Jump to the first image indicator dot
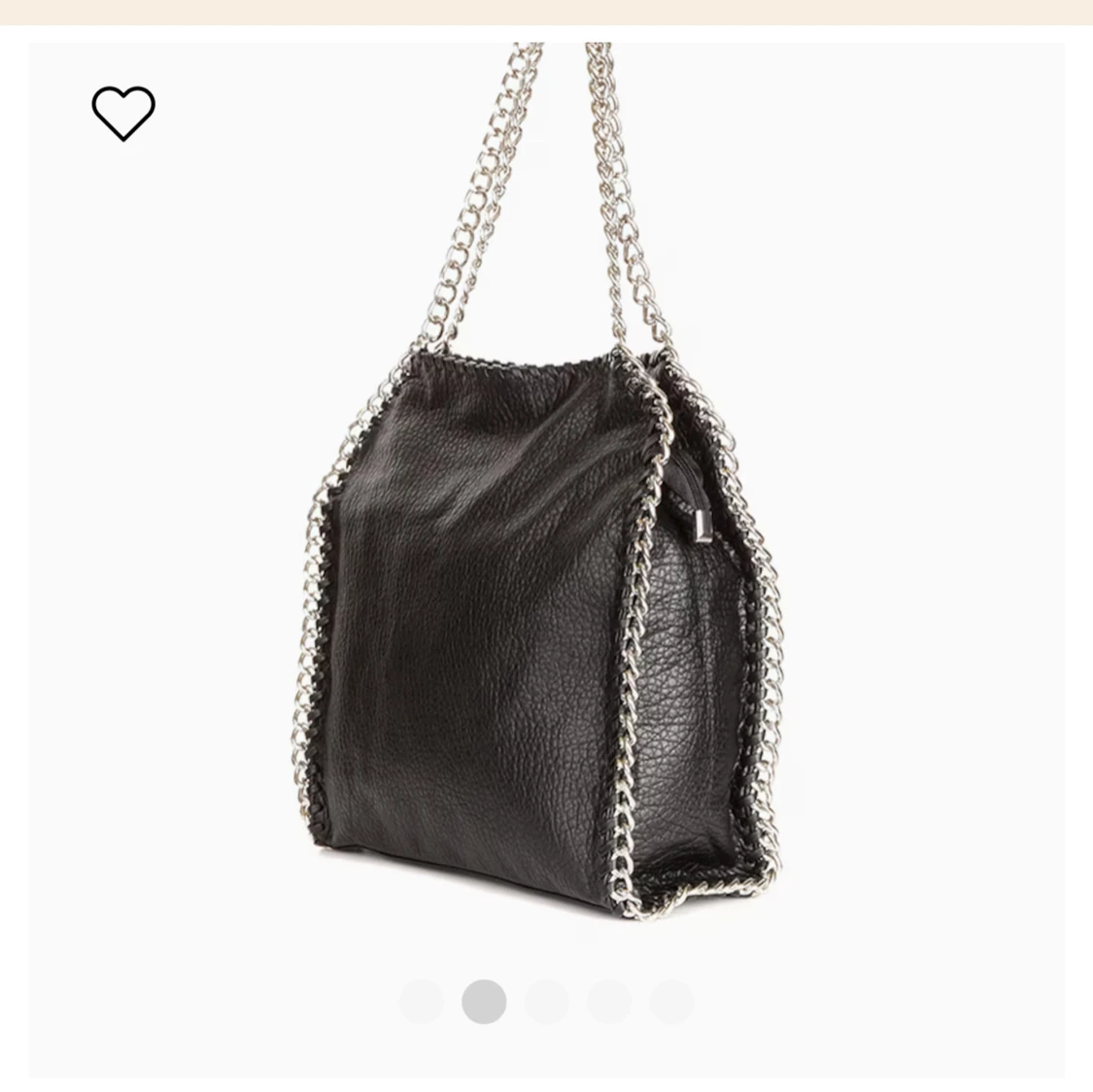 (x=422, y=1002)
